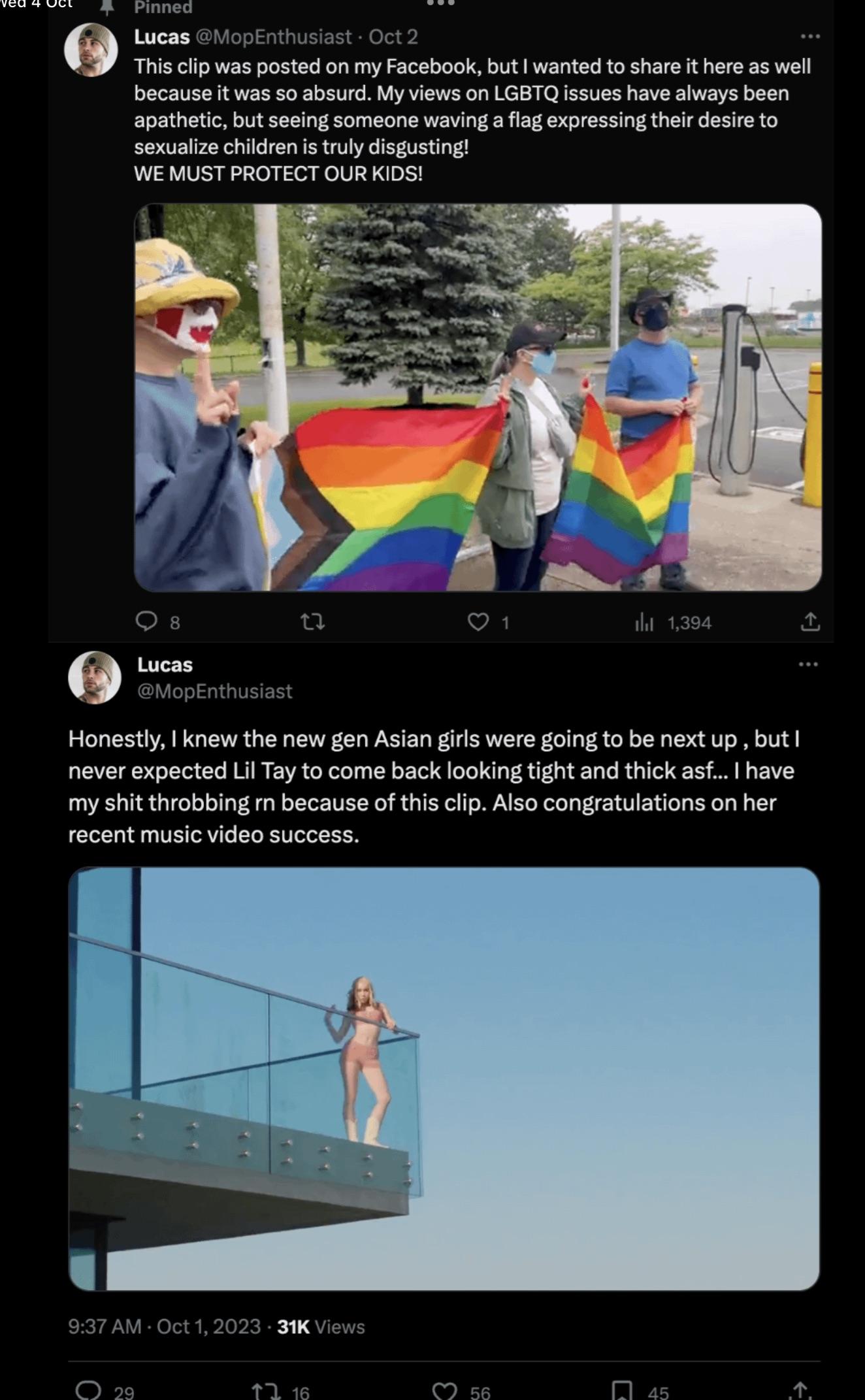Share the pinned post

tap(809, 622)
